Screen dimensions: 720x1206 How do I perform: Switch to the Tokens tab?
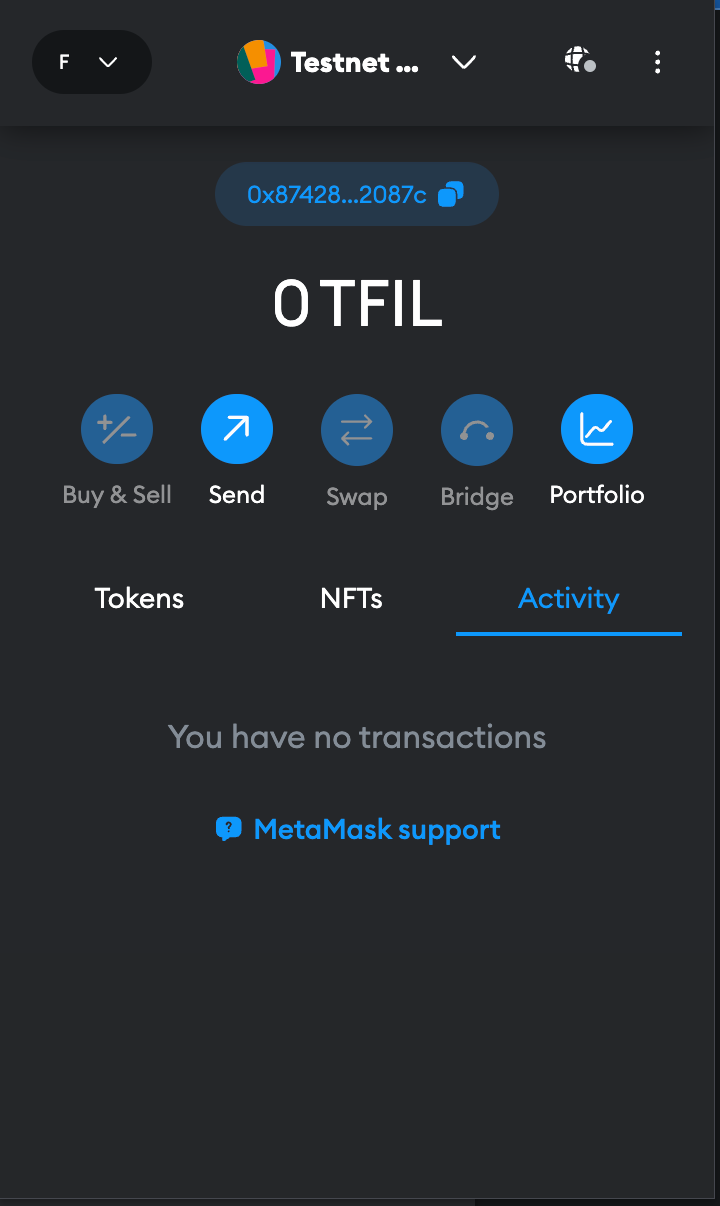tap(139, 599)
